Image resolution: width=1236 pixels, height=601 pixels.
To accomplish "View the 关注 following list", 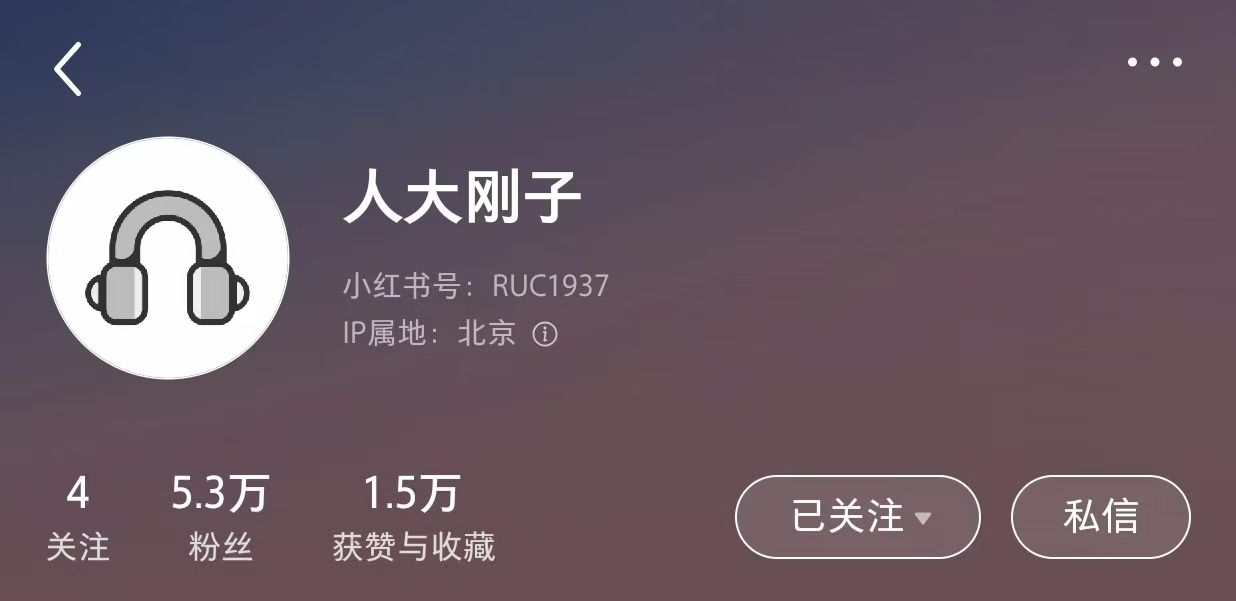I will 78,519.
